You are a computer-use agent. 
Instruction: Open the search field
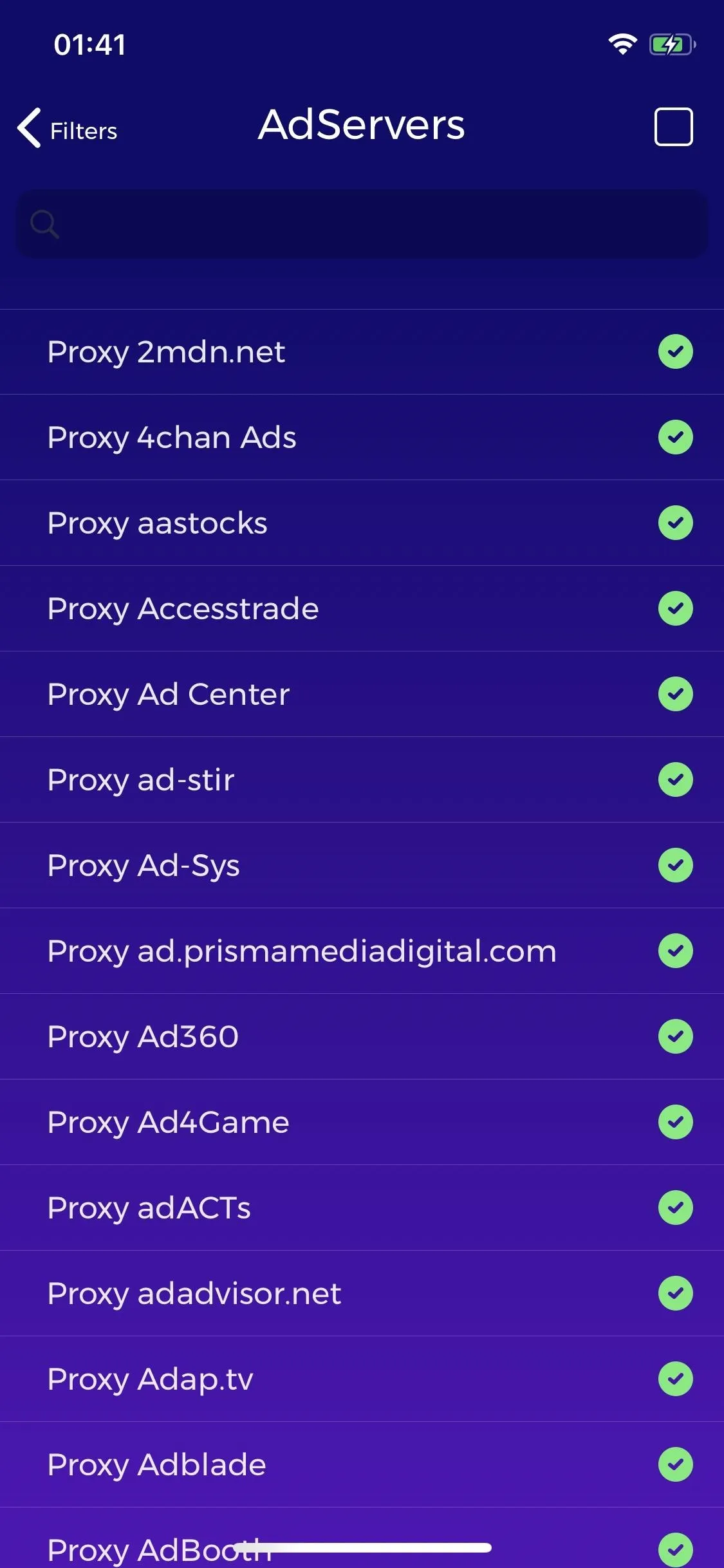click(362, 224)
